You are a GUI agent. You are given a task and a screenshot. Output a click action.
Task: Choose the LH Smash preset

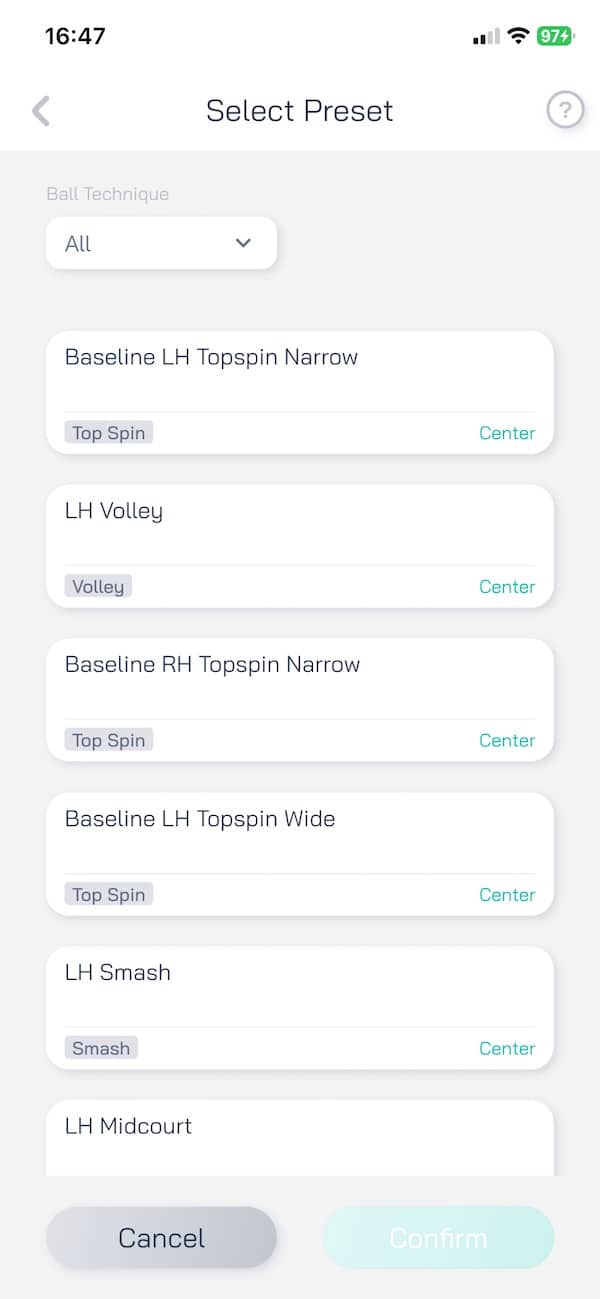[x=300, y=1008]
